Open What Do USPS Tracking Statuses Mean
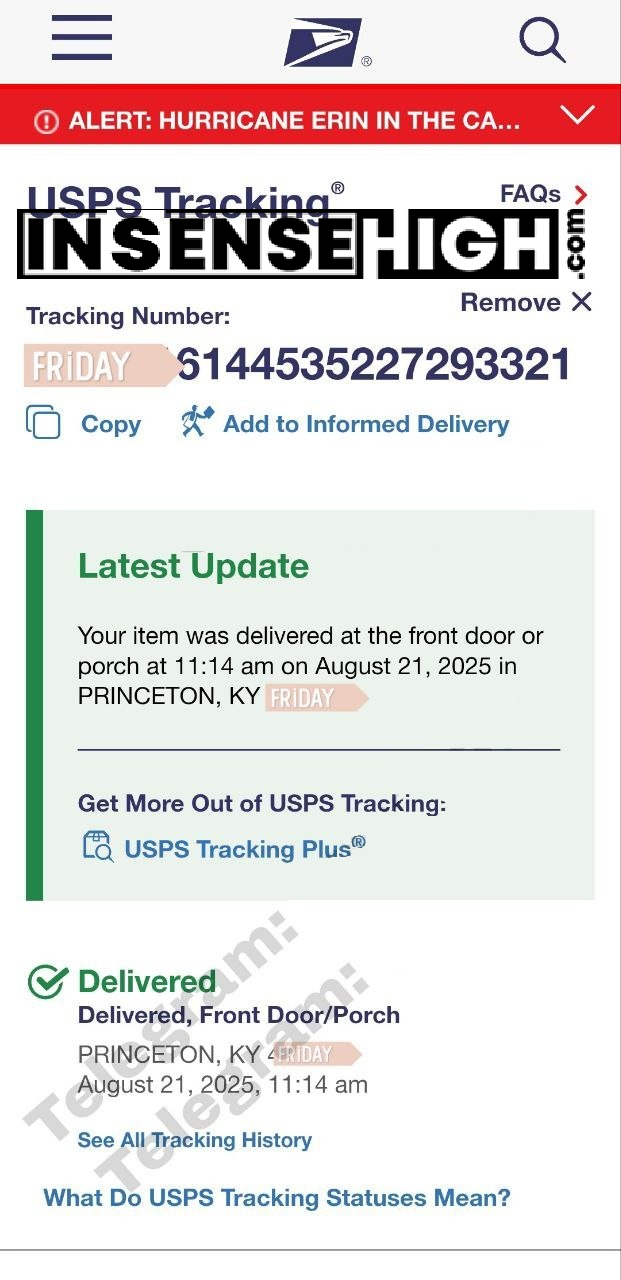The height and width of the screenshot is (1280, 621). (x=277, y=1197)
